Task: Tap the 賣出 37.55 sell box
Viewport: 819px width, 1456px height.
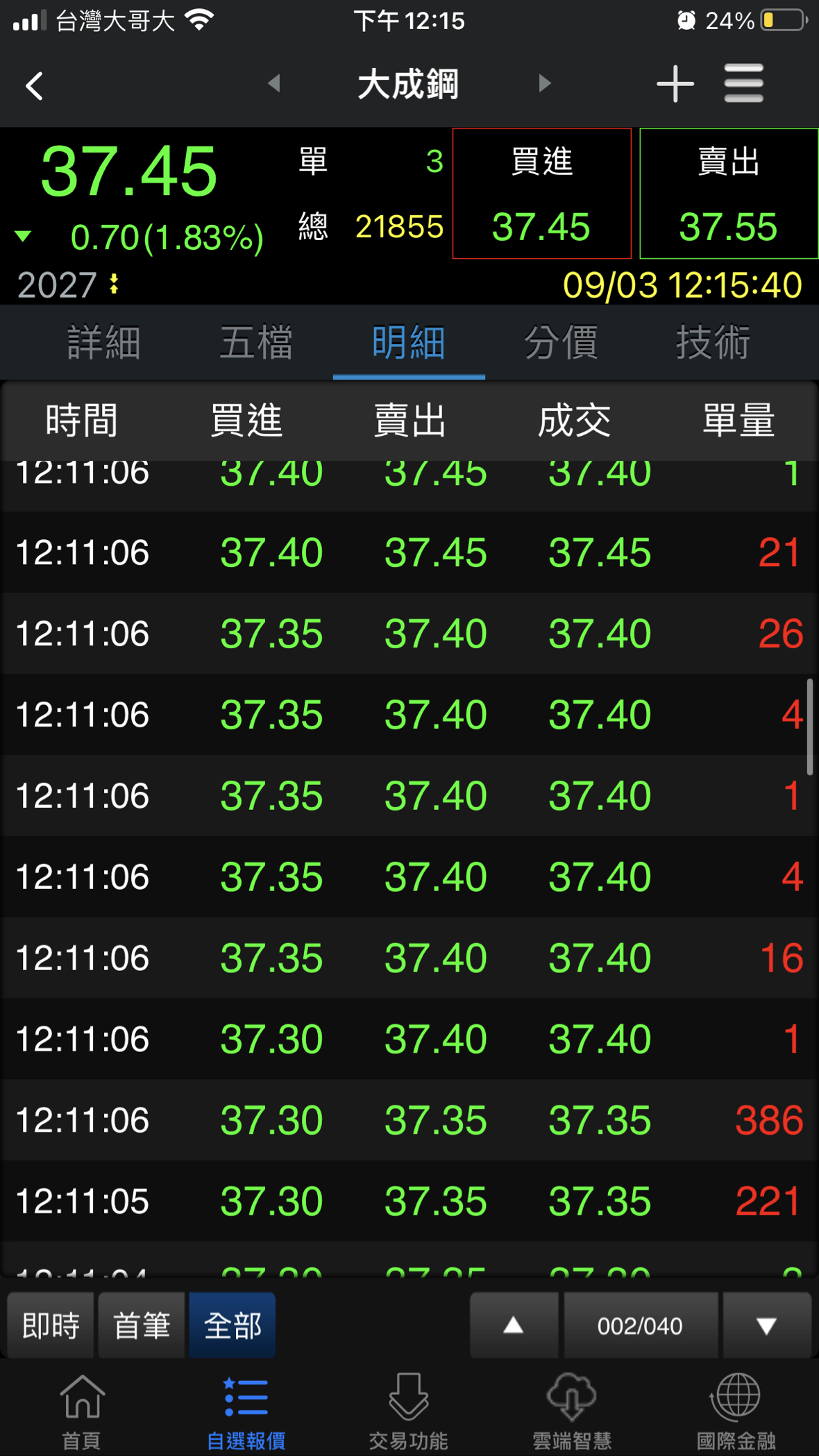Action: (728, 194)
